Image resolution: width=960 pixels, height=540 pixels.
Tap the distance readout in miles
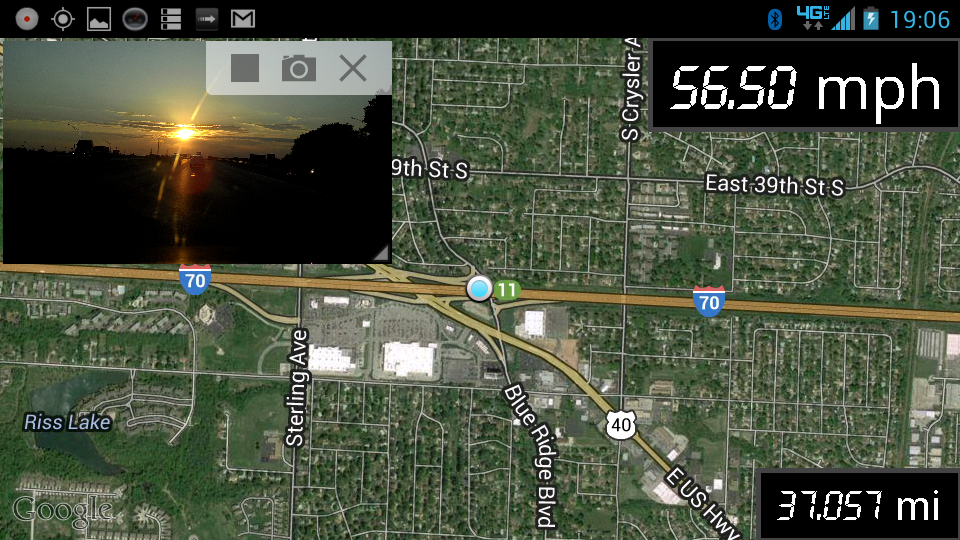pos(858,506)
